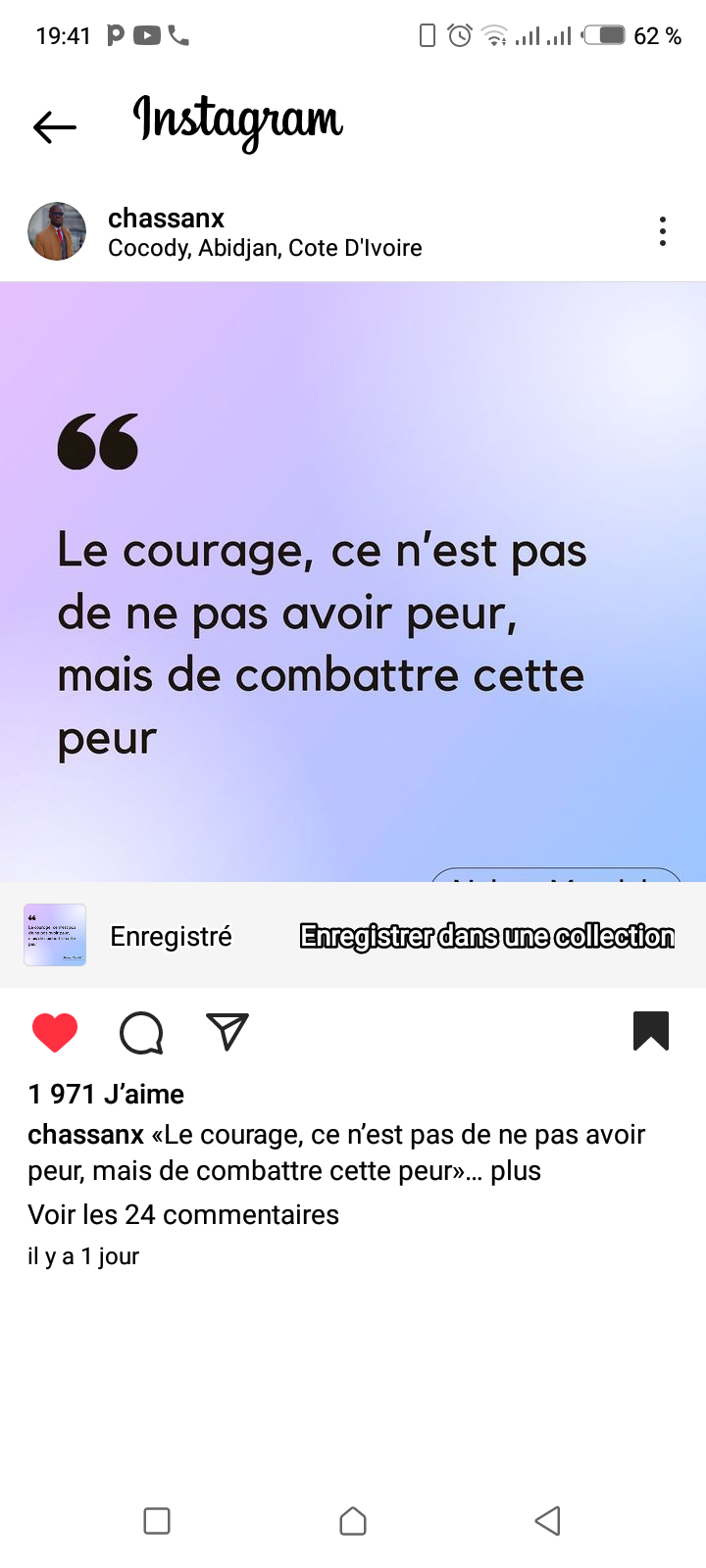706x1568 pixels.
Task: Tap Enregistrer dans une collection
Action: [486, 937]
